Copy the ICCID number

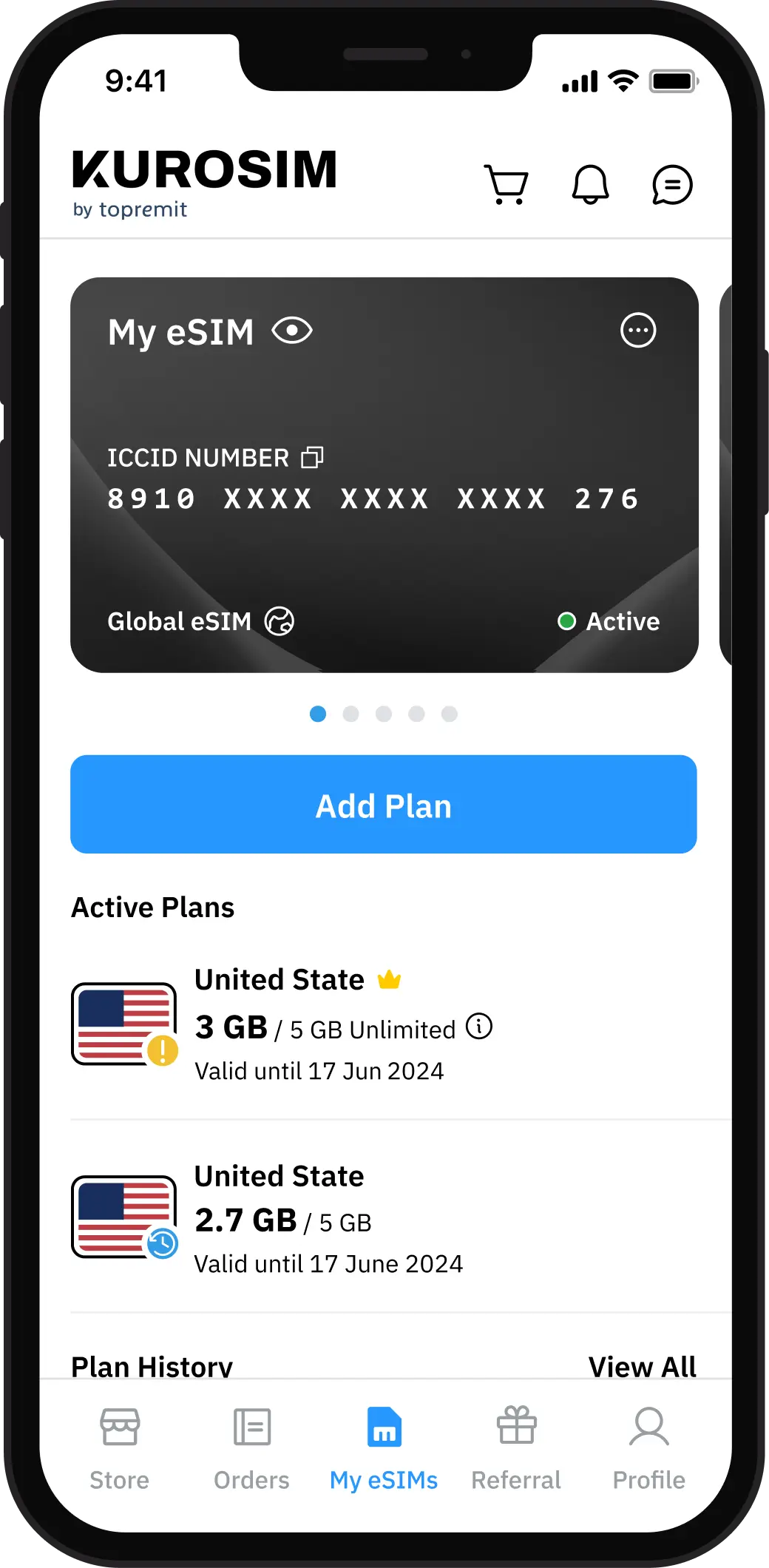coord(312,458)
